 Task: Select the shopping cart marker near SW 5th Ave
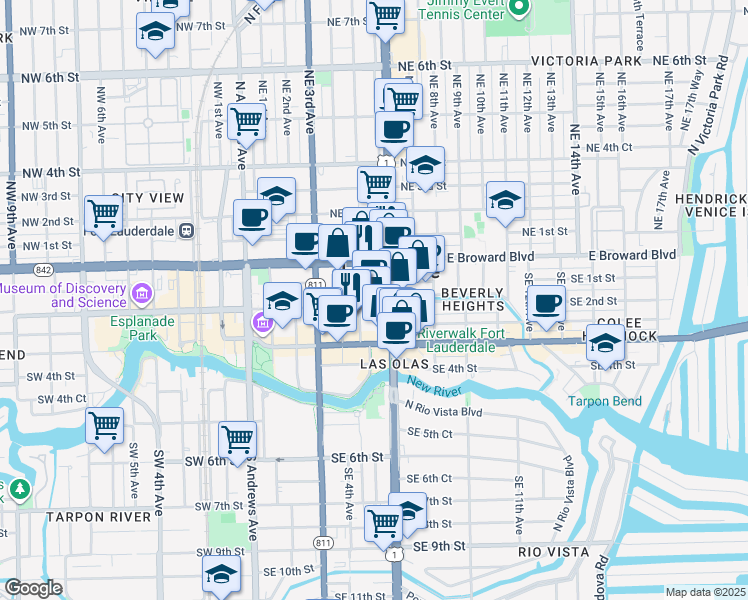point(104,425)
